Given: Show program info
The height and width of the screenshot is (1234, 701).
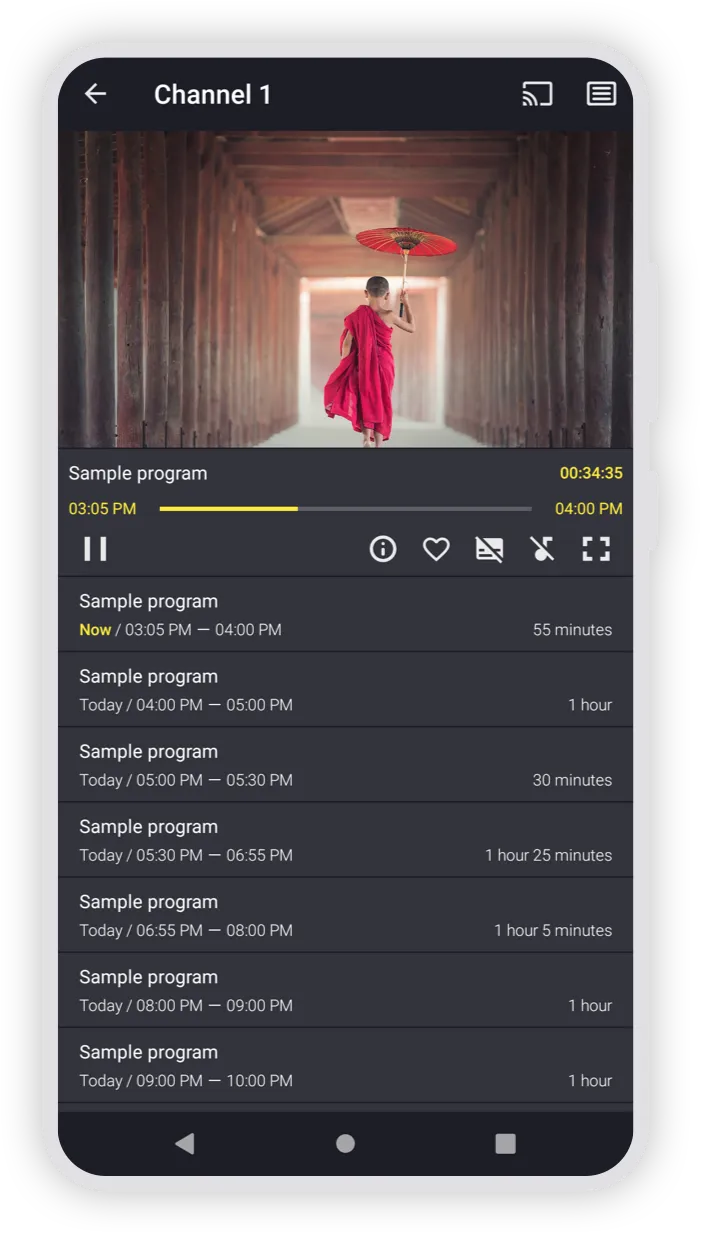Looking at the screenshot, I should click(x=383, y=549).
